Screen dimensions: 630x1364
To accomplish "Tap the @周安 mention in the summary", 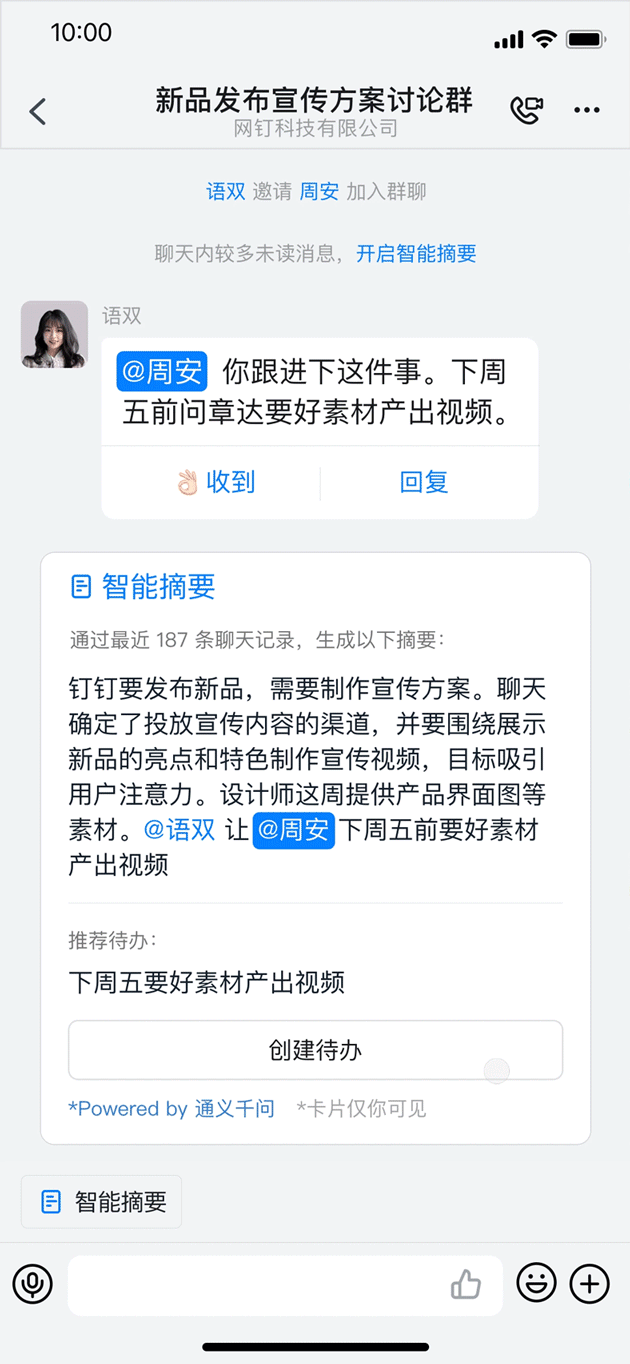I will click(x=293, y=830).
